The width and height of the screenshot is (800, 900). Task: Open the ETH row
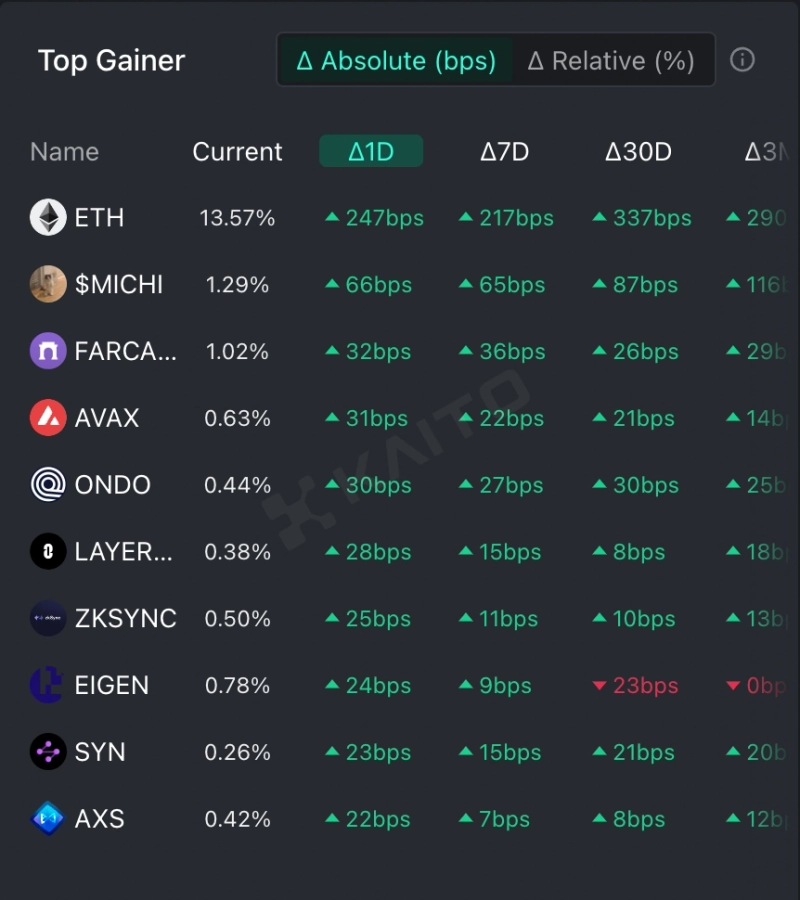click(99, 218)
